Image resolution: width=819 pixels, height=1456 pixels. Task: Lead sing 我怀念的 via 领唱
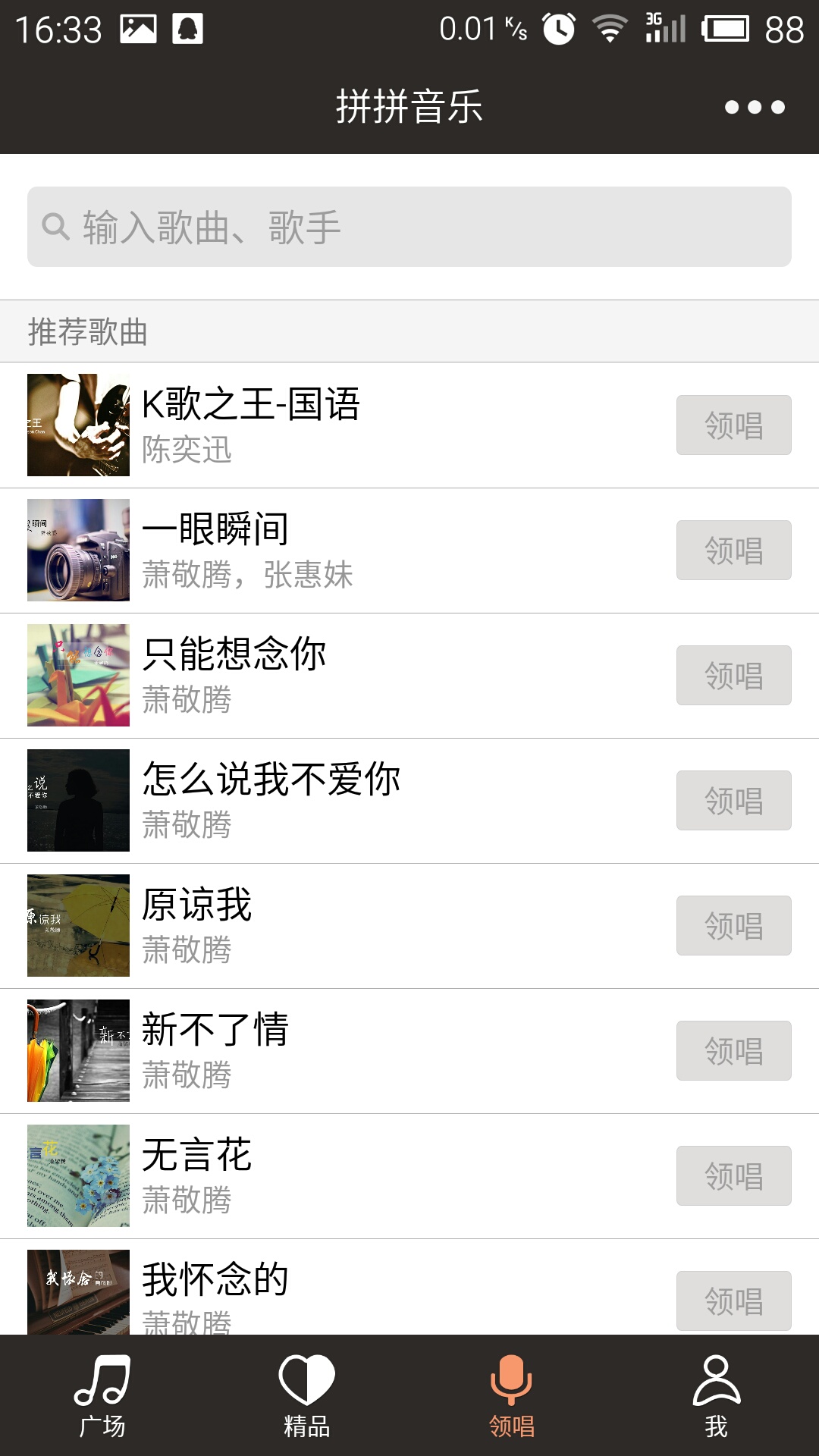(733, 1301)
